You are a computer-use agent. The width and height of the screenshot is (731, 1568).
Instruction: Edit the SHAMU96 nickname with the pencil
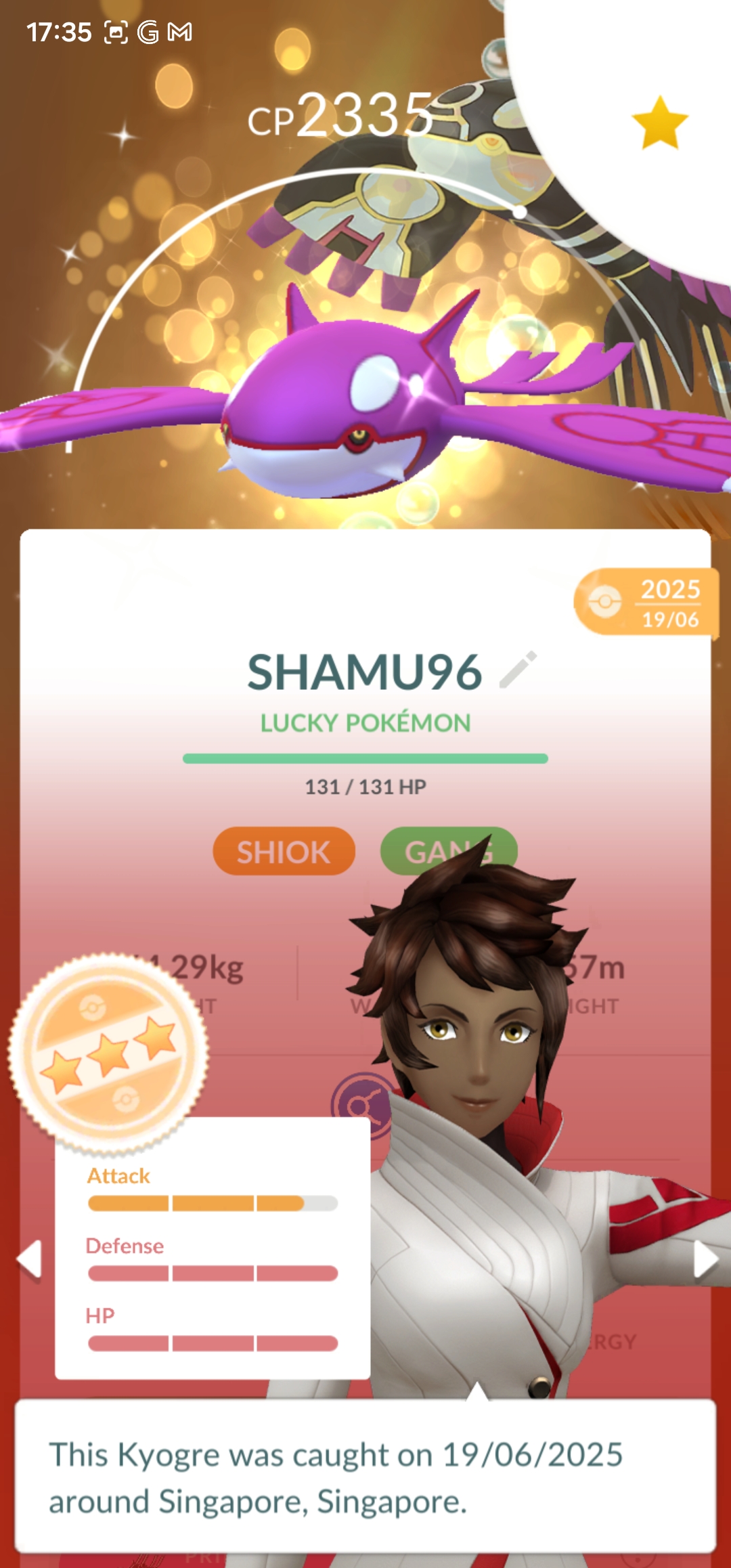(518, 670)
